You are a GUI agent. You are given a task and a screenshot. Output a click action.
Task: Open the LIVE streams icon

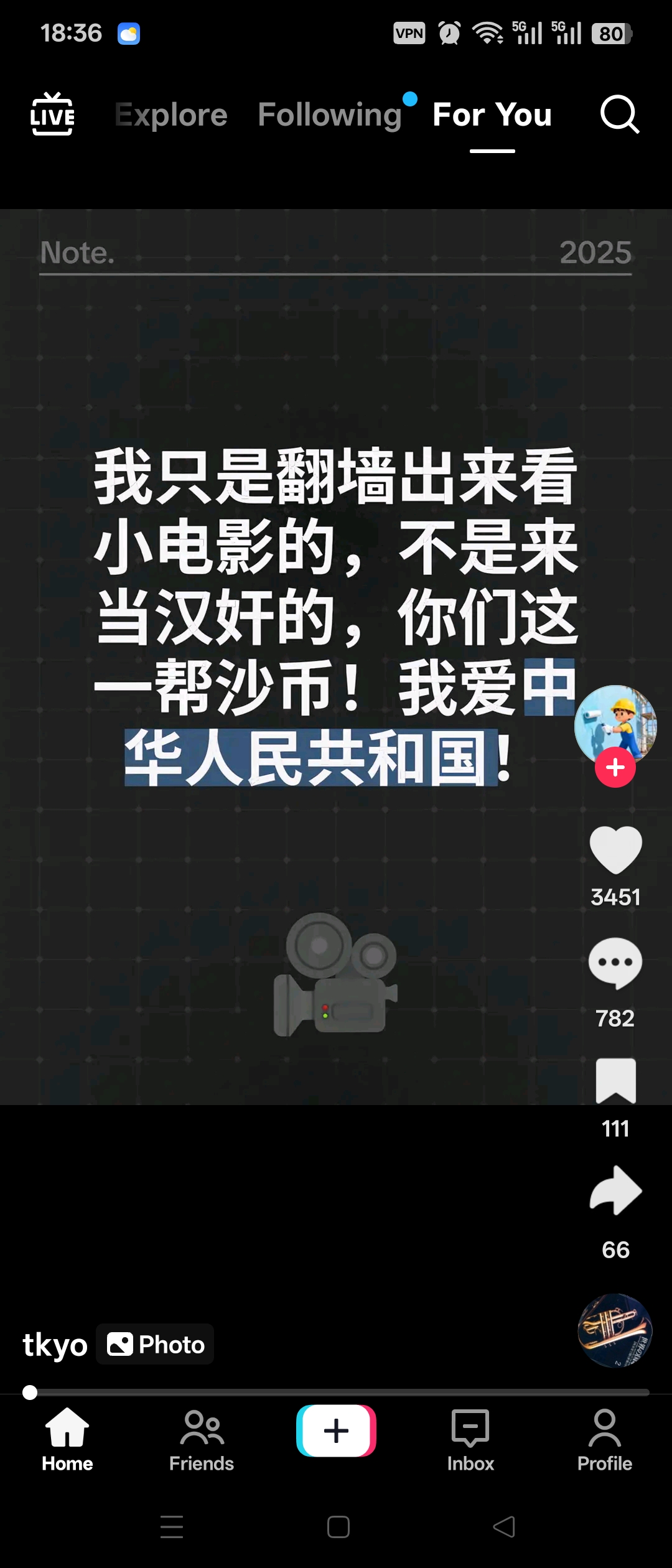click(52, 114)
